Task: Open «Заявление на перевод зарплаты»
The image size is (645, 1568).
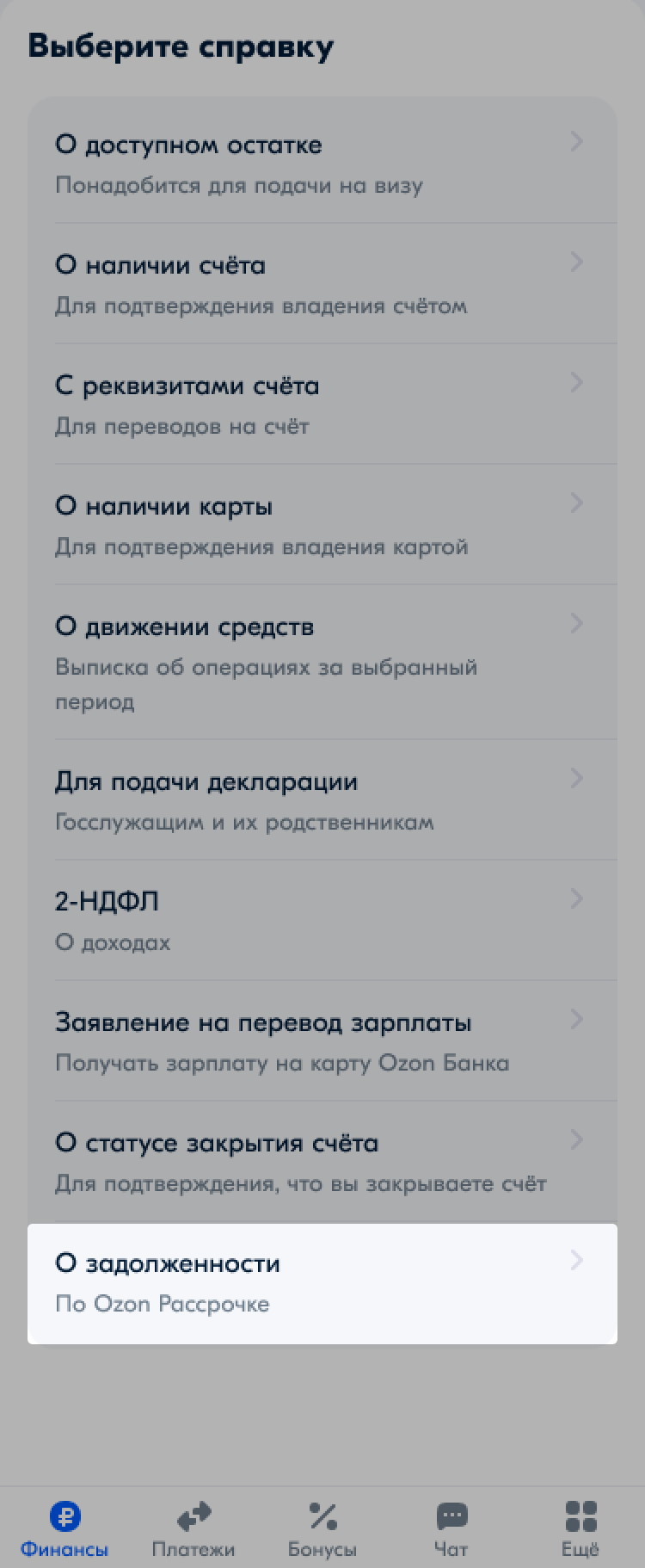Action: pos(322,1041)
